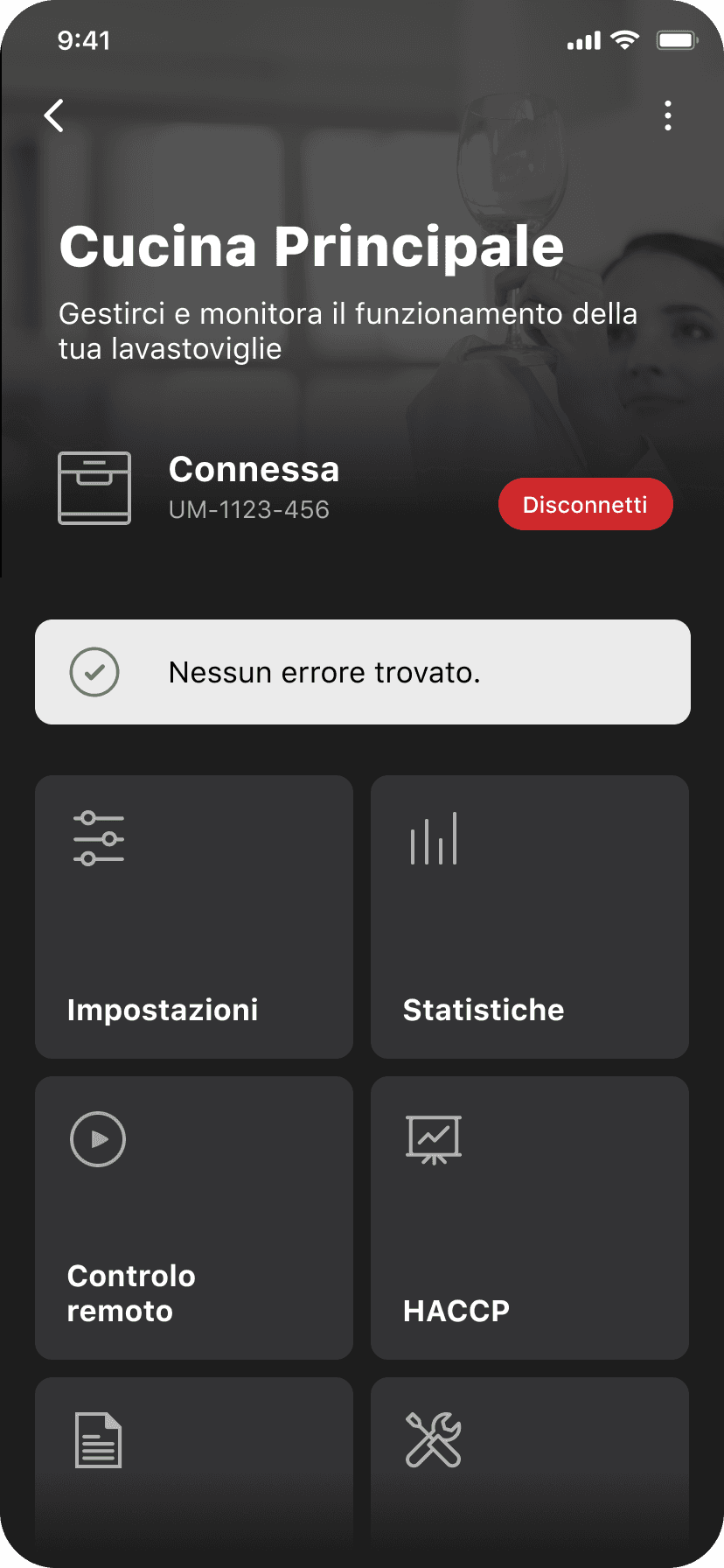
Task: Open the HACCP section
Action: click(x=529, y=1217)
